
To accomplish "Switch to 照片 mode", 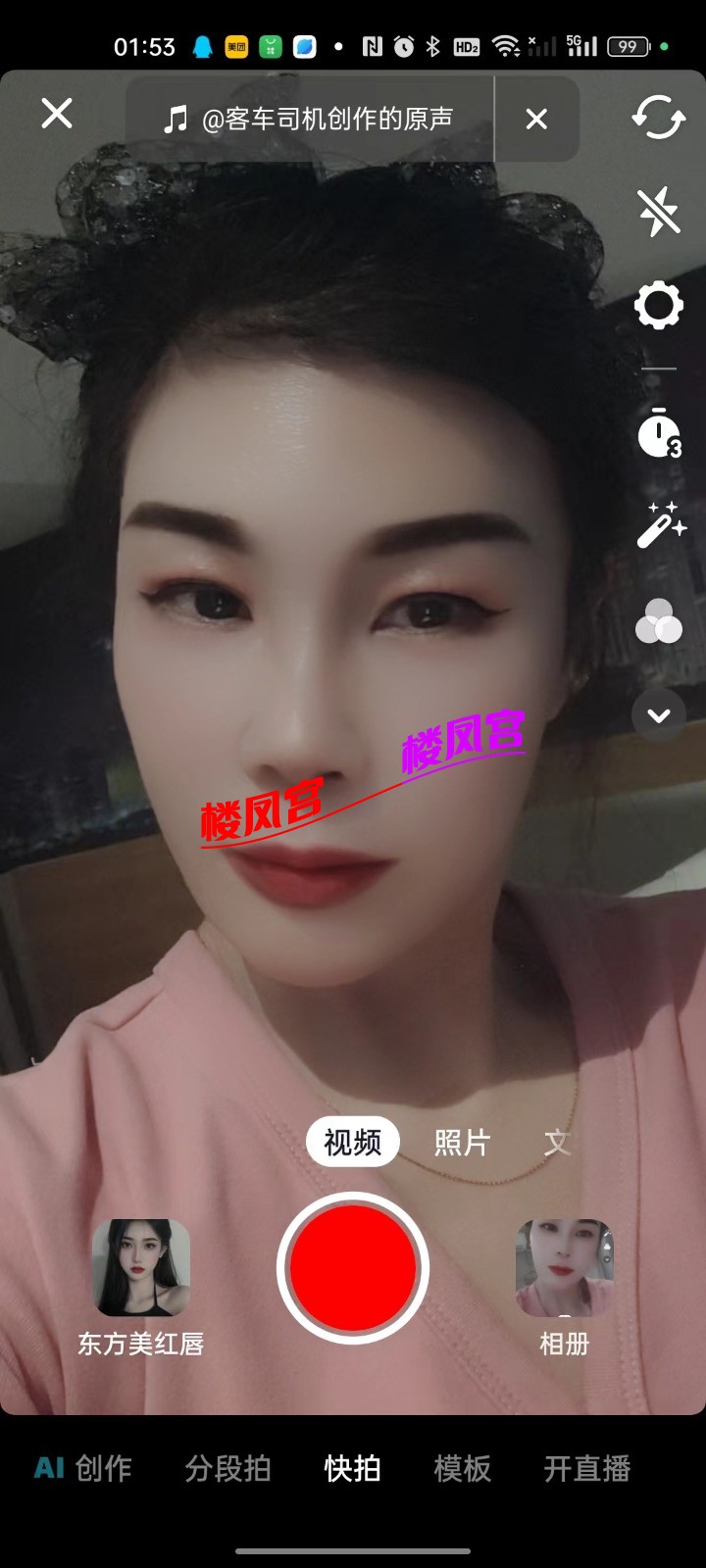I will [462, 1142].
